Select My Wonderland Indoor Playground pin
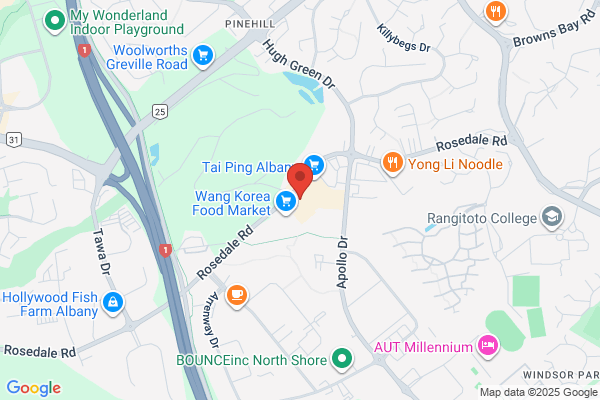Viewport: 600px width, 400px height. 55,21
